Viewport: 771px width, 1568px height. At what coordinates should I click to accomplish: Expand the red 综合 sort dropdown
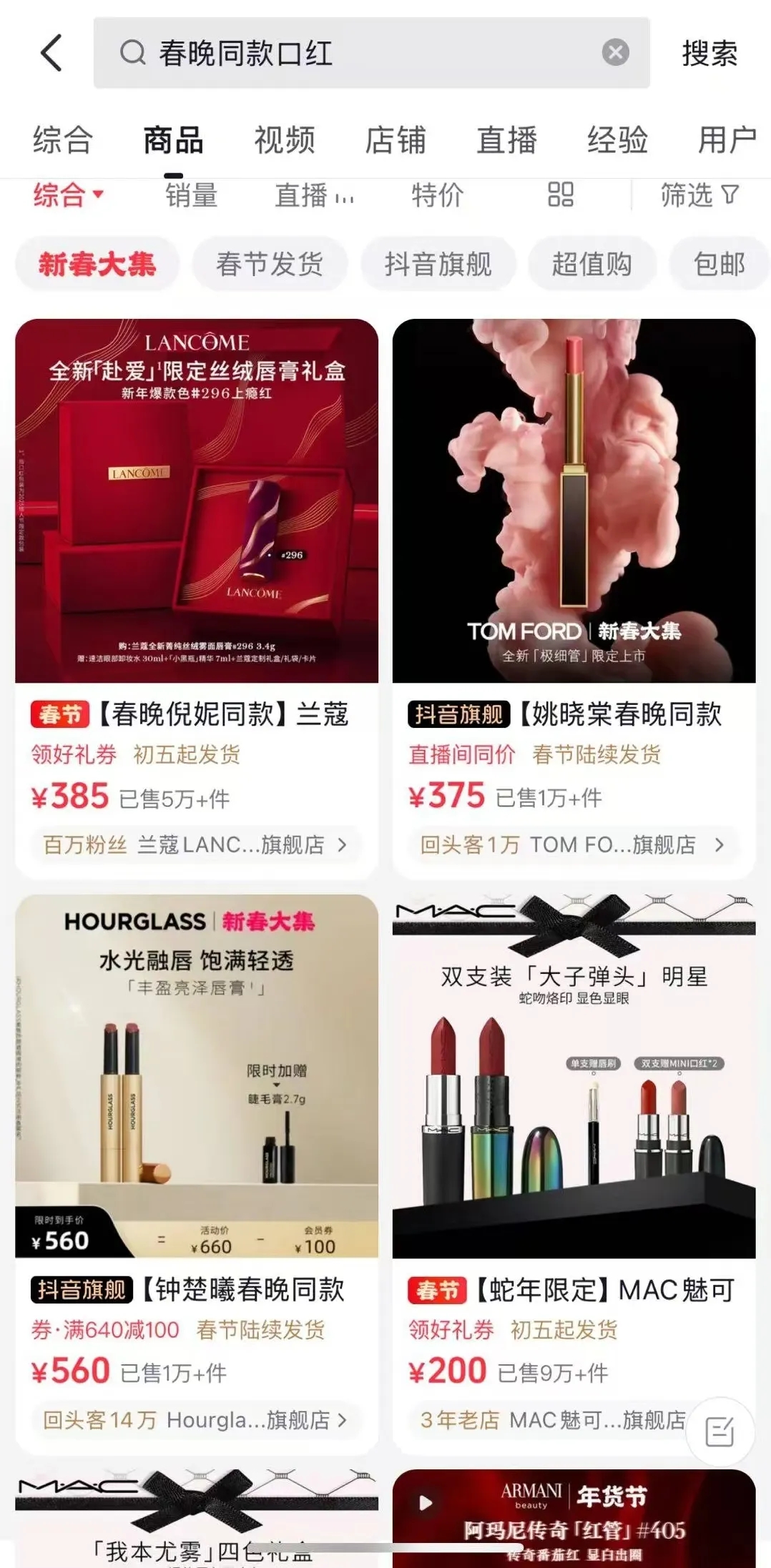[69, 194]
